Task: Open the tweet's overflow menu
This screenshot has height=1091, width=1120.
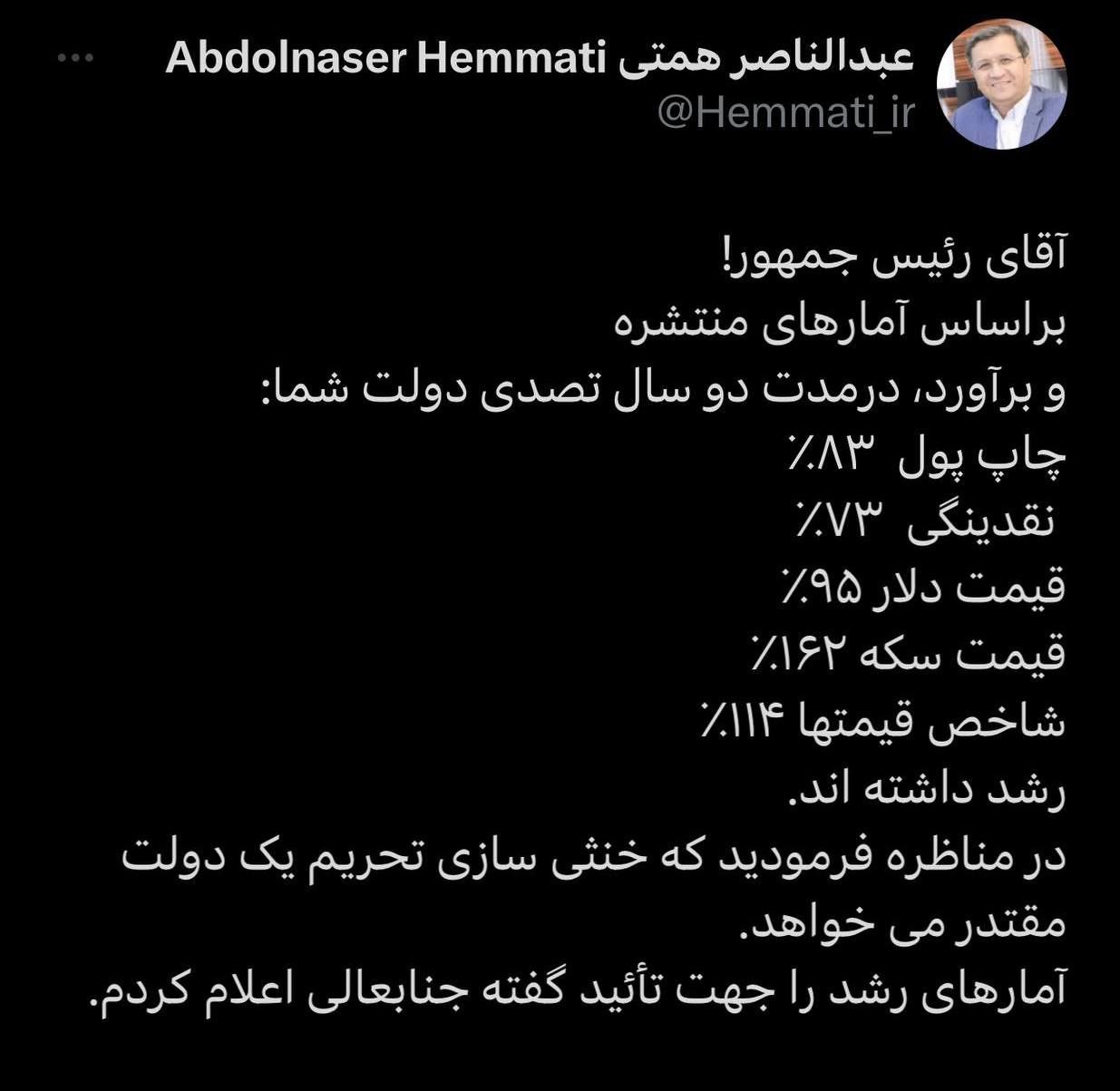Action: point(76,59)
